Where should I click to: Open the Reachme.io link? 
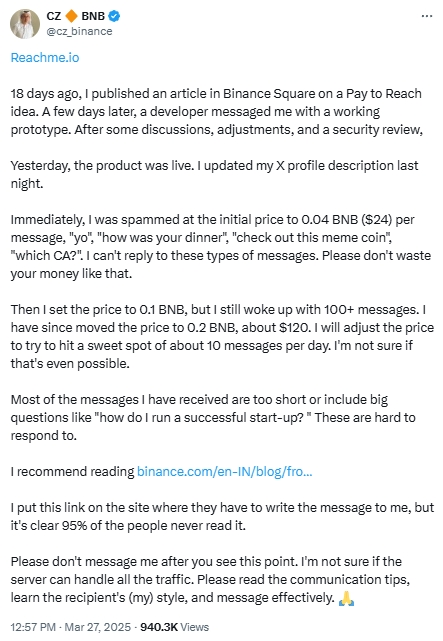[x=45, y=58]
